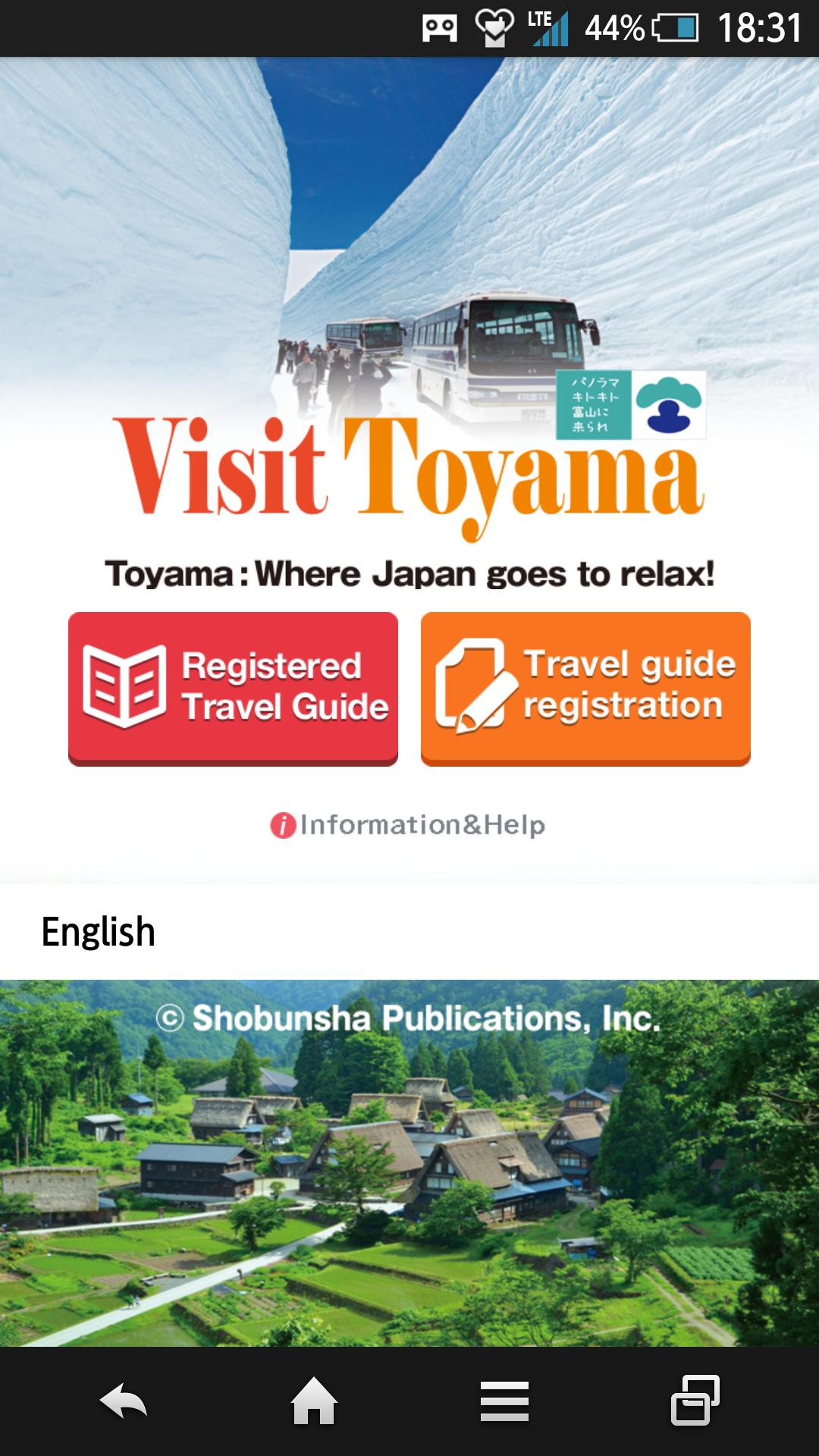Go to the phone's home screen
Image resolution: width=819 pixels, height=1456 pixels.
[x=314, y=1401]
